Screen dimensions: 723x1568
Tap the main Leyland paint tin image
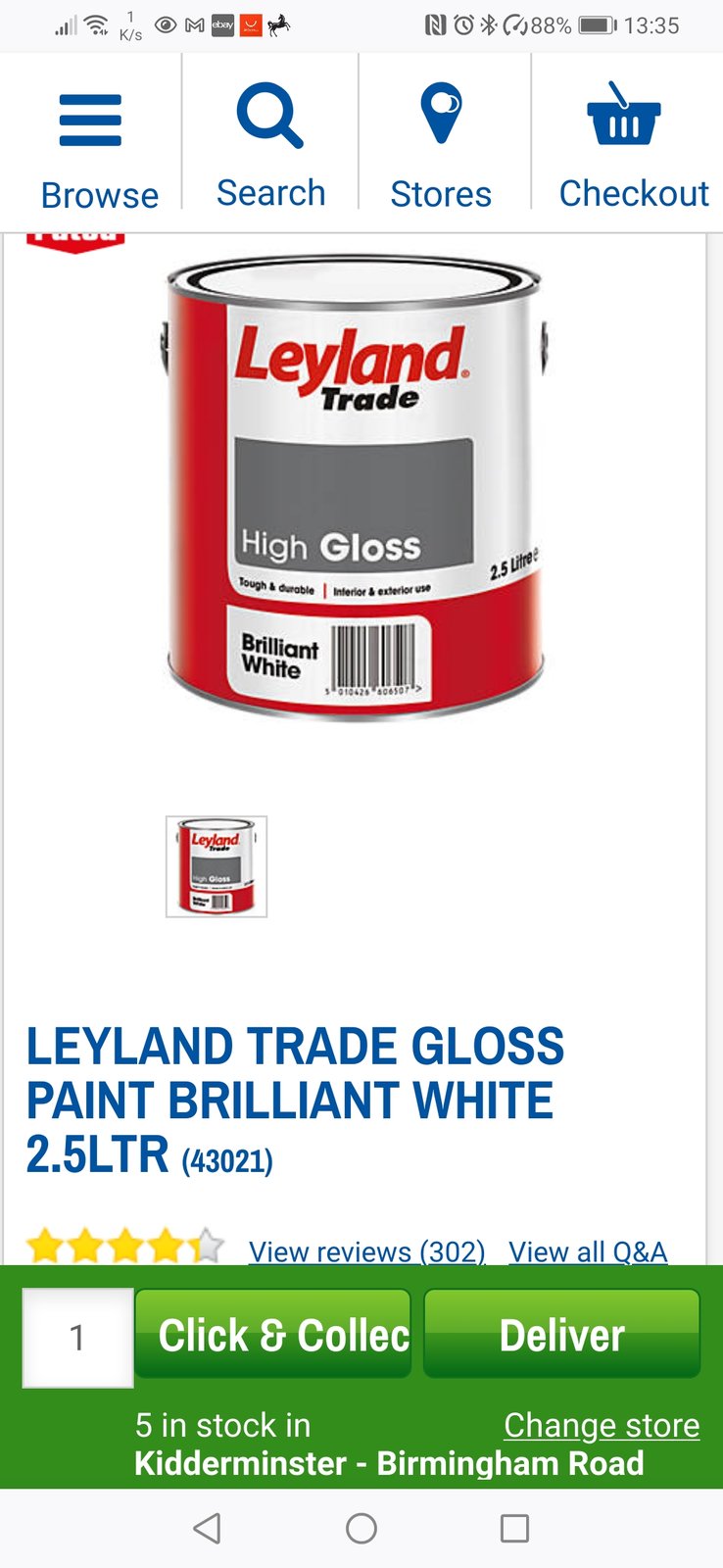pos(354,486)
